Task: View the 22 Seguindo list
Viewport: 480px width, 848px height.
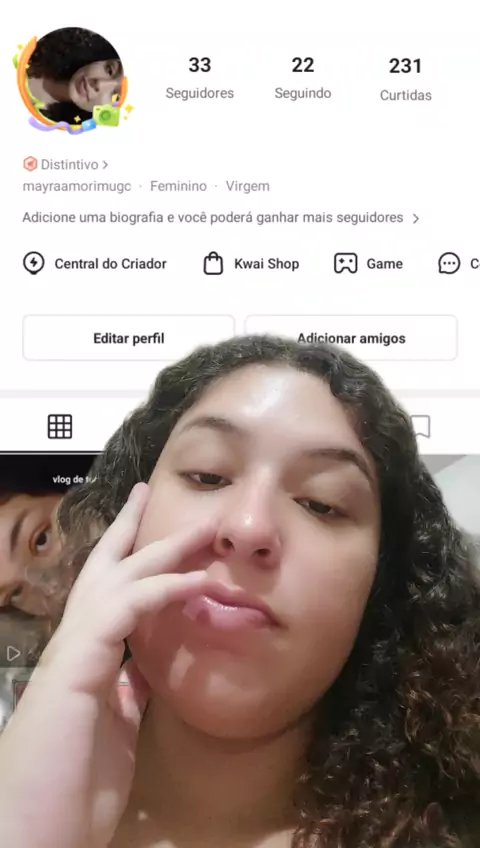Action: [303, 78]
